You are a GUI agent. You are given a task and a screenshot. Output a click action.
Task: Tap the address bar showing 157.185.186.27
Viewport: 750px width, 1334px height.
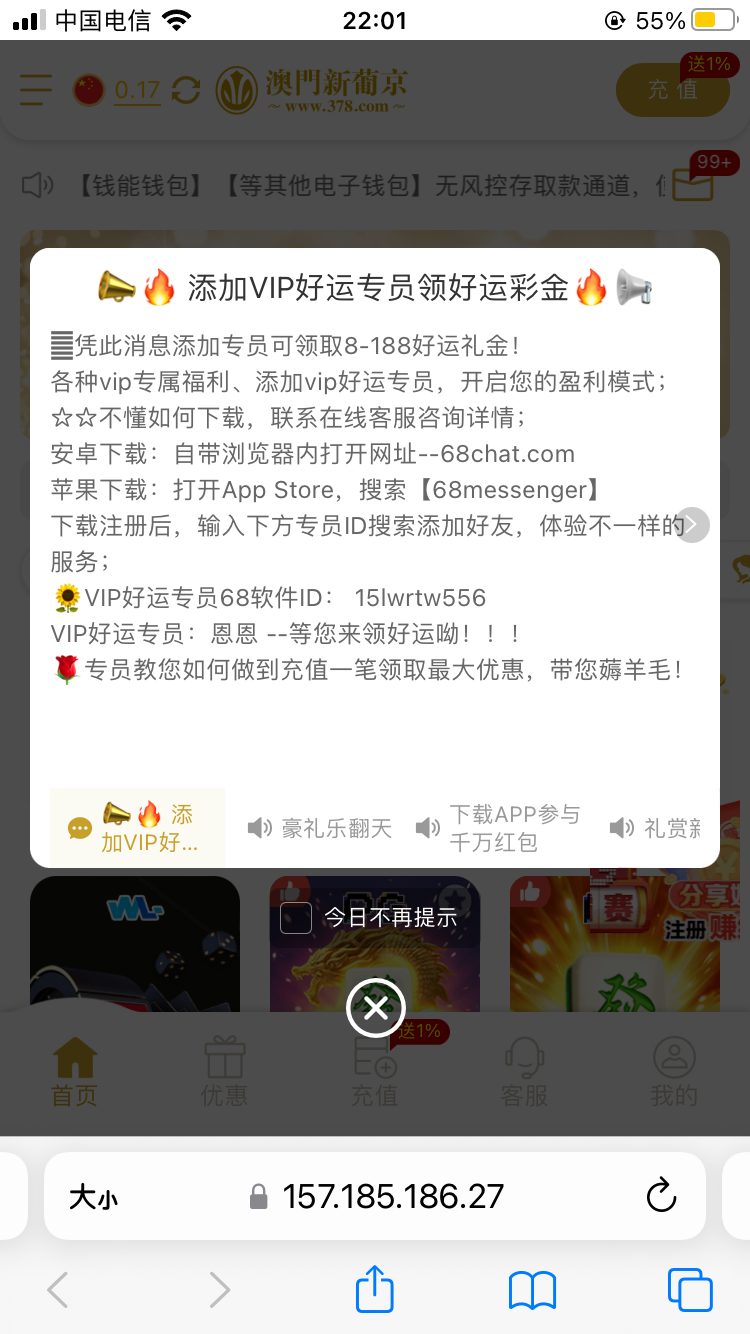[392, 1196]
